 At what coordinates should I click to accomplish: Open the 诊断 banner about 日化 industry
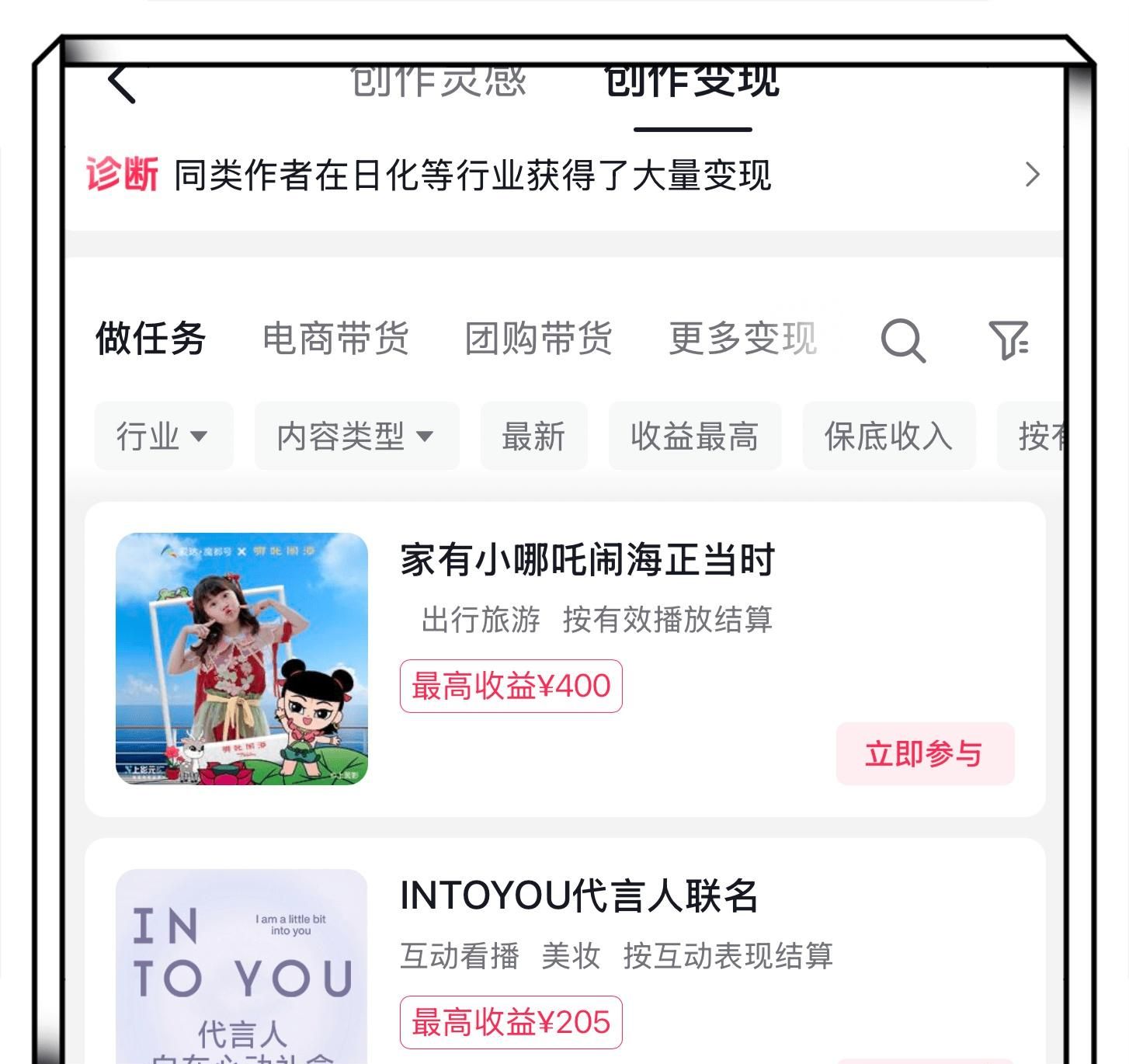pos(563,175)
